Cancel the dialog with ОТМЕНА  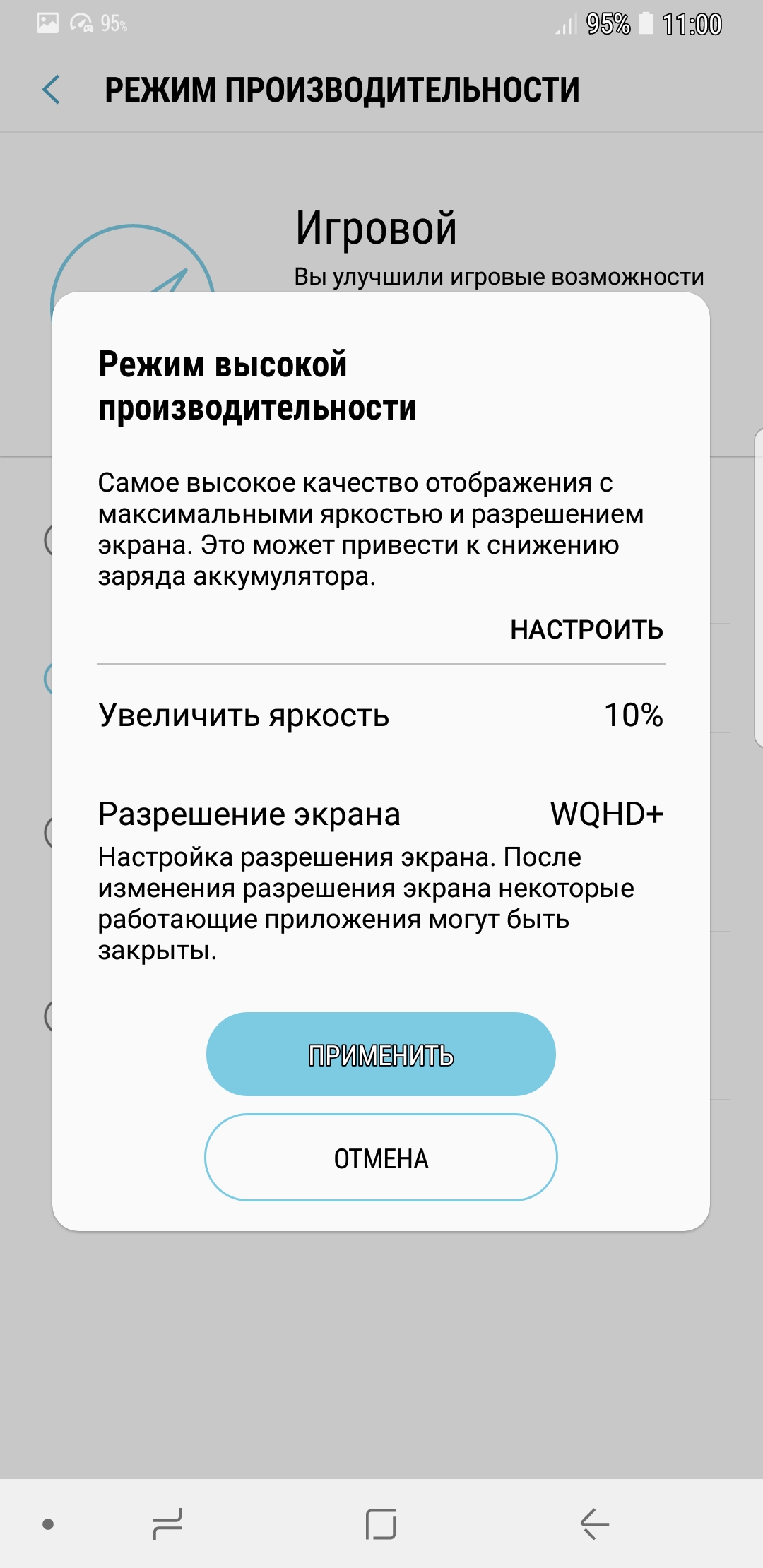pos(381,1158)
